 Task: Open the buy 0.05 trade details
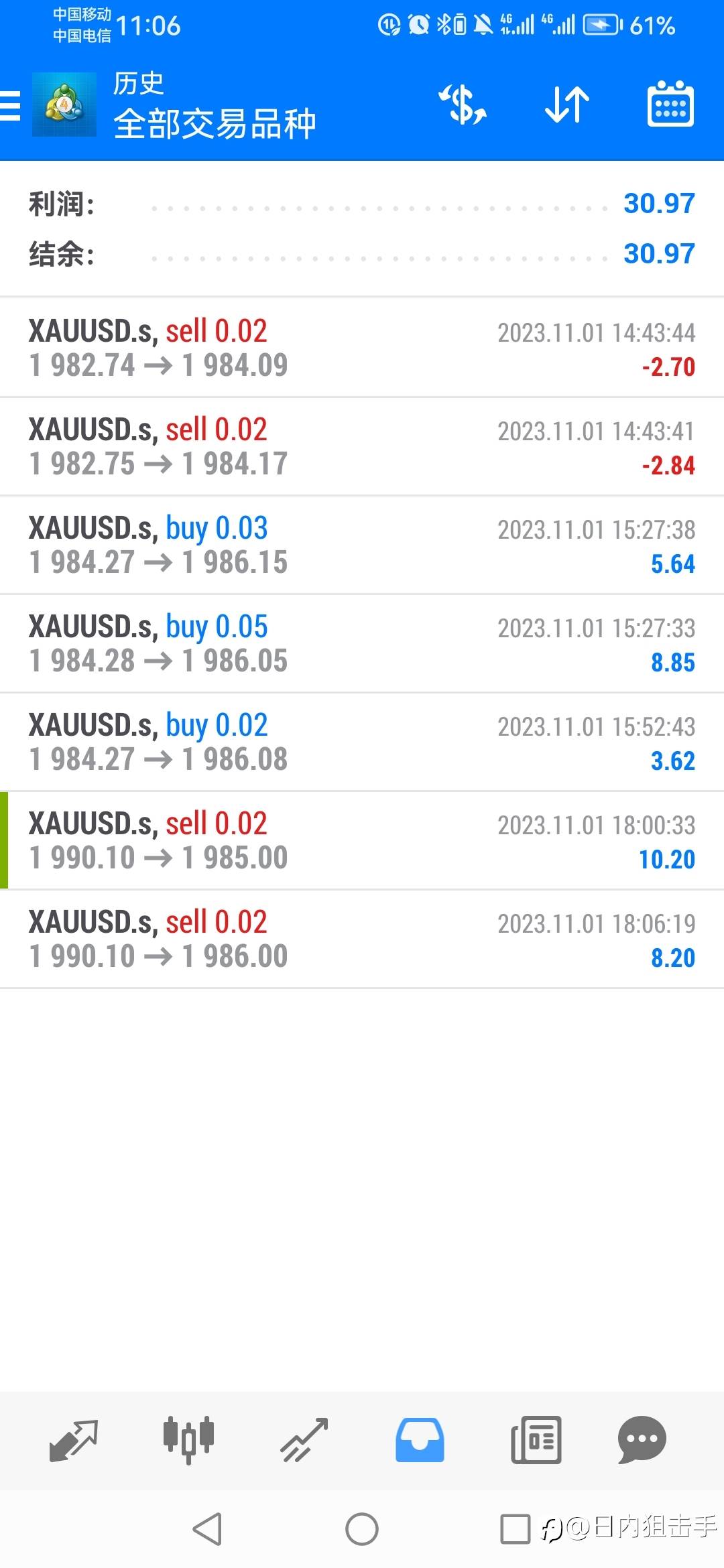(362, 643)
